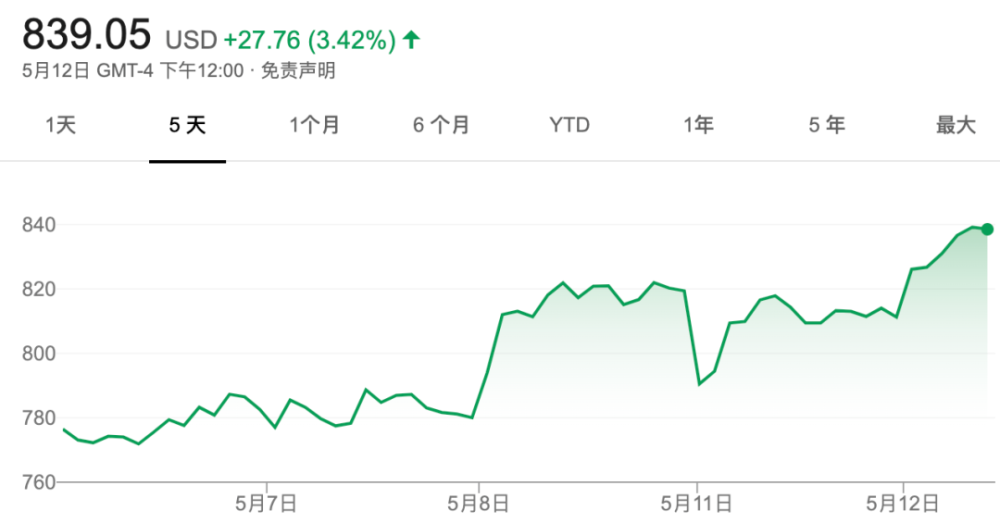Viewport: 1000px width, 523px height.
Task: Open the YTD chart tab
Action: (570, 125)
